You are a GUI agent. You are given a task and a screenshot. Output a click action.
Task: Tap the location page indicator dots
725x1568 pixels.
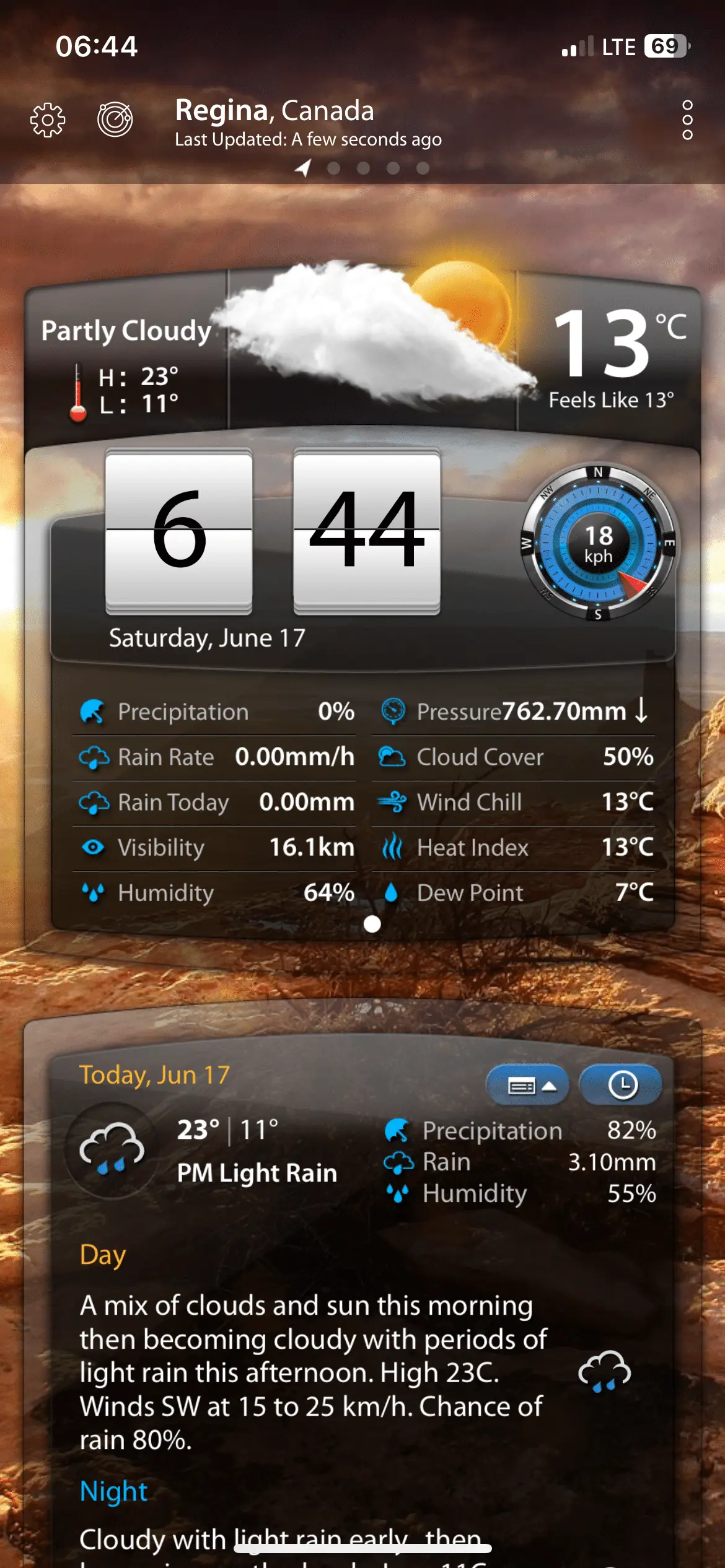(363, 168)
